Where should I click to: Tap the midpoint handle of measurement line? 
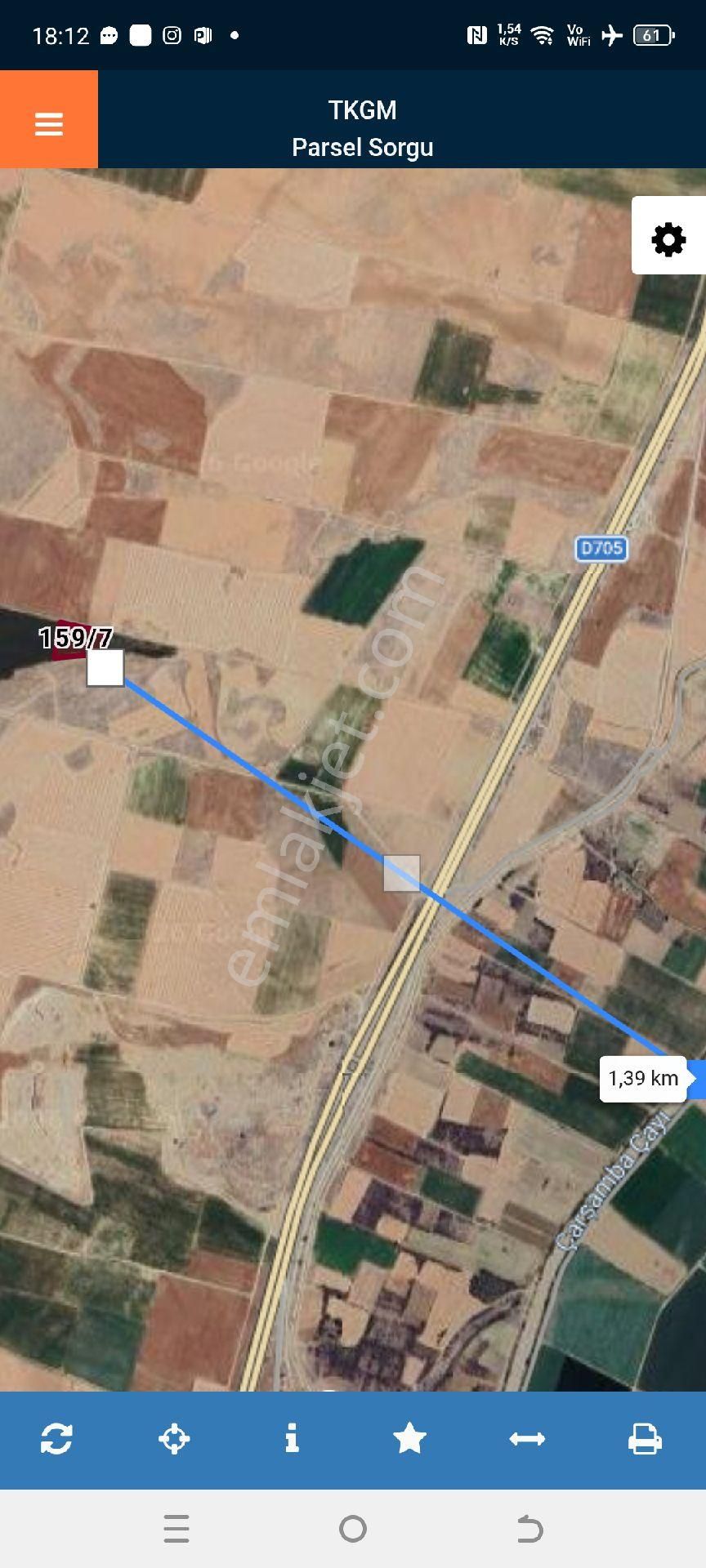coord(402,873)
